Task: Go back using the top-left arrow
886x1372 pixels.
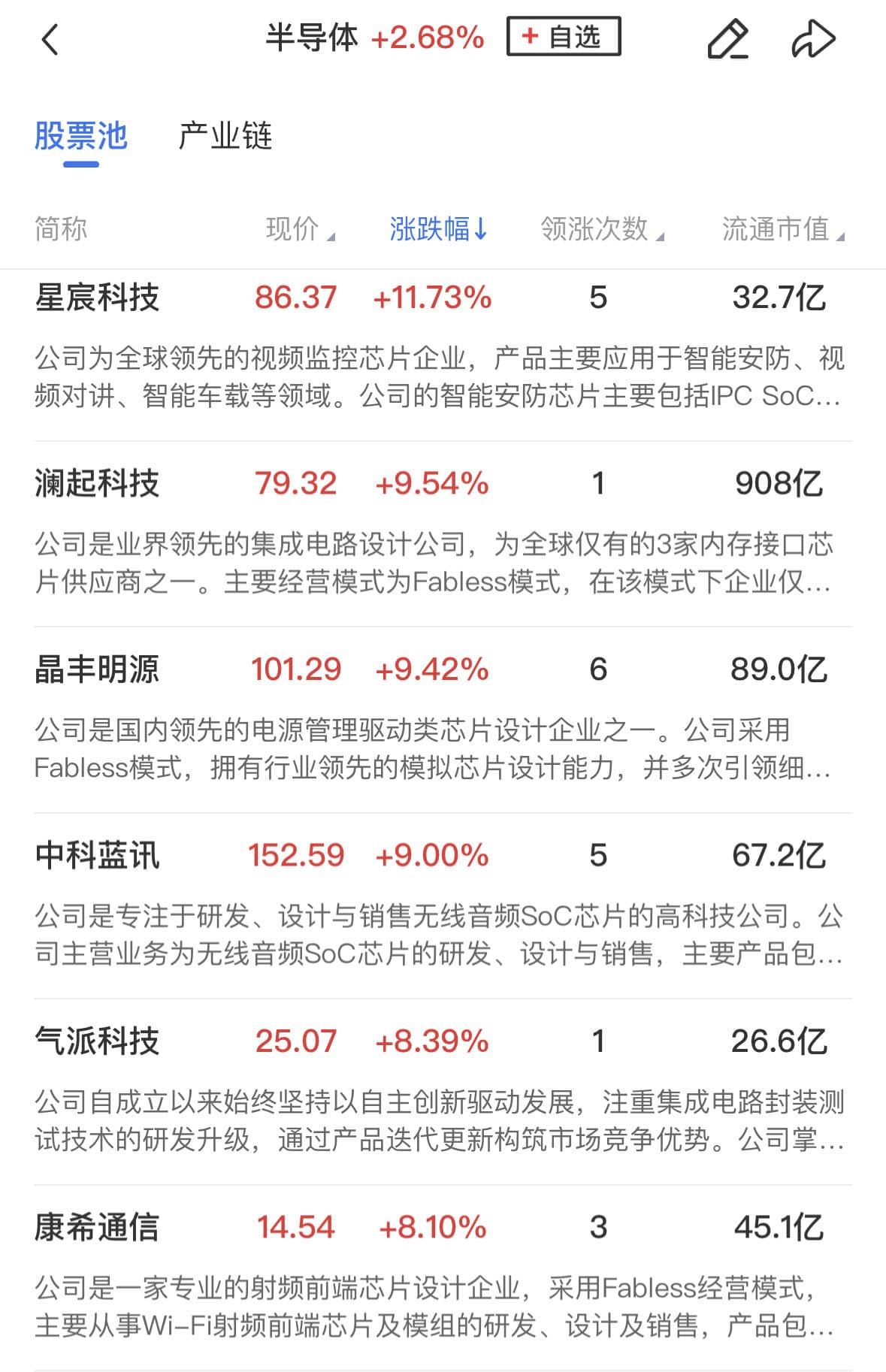Action: [x=50, y=39]
